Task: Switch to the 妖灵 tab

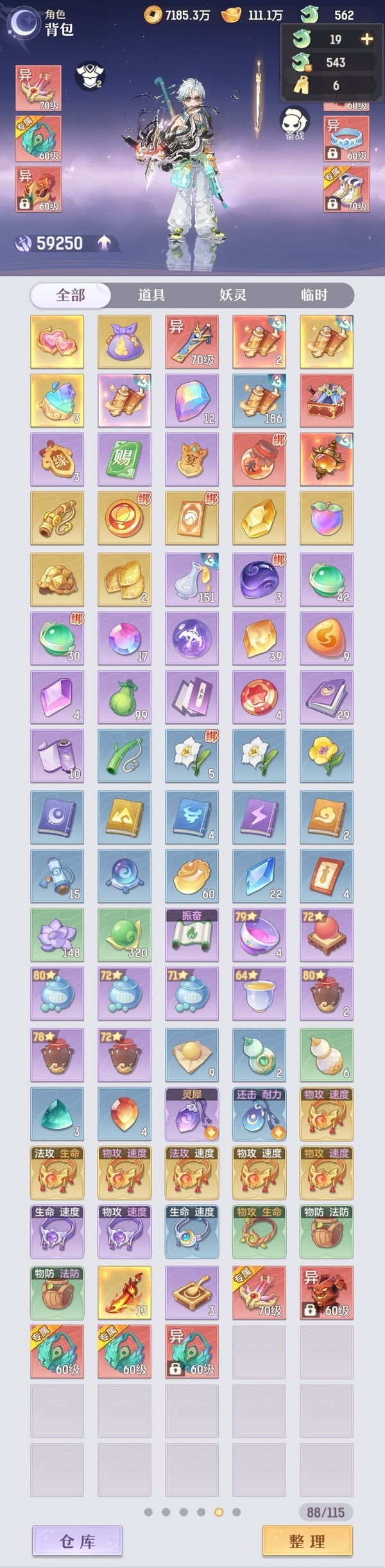Action: [x=232, y=295]
